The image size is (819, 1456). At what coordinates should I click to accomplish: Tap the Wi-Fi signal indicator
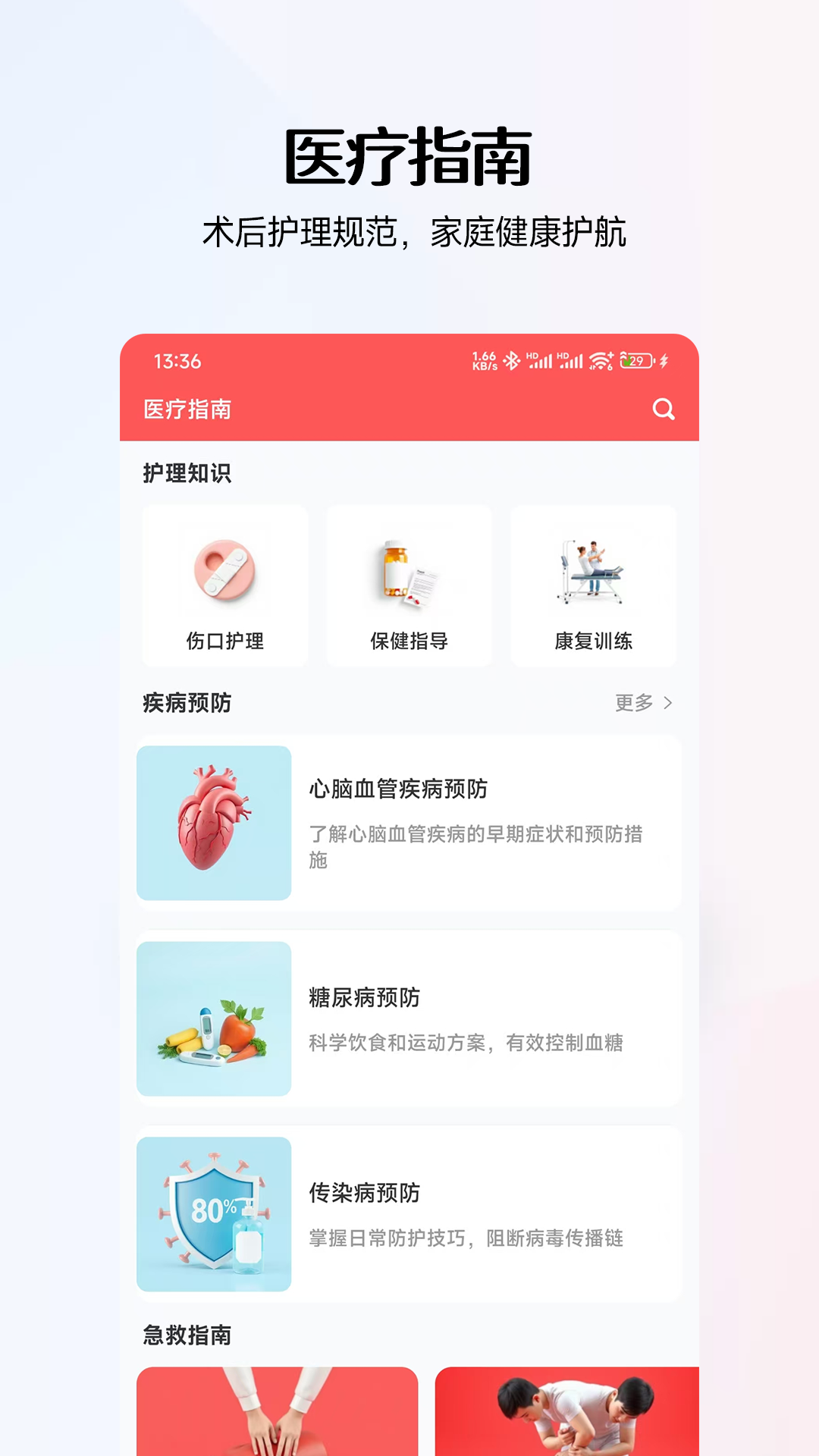pyautogui.click(x=599, y=360)
